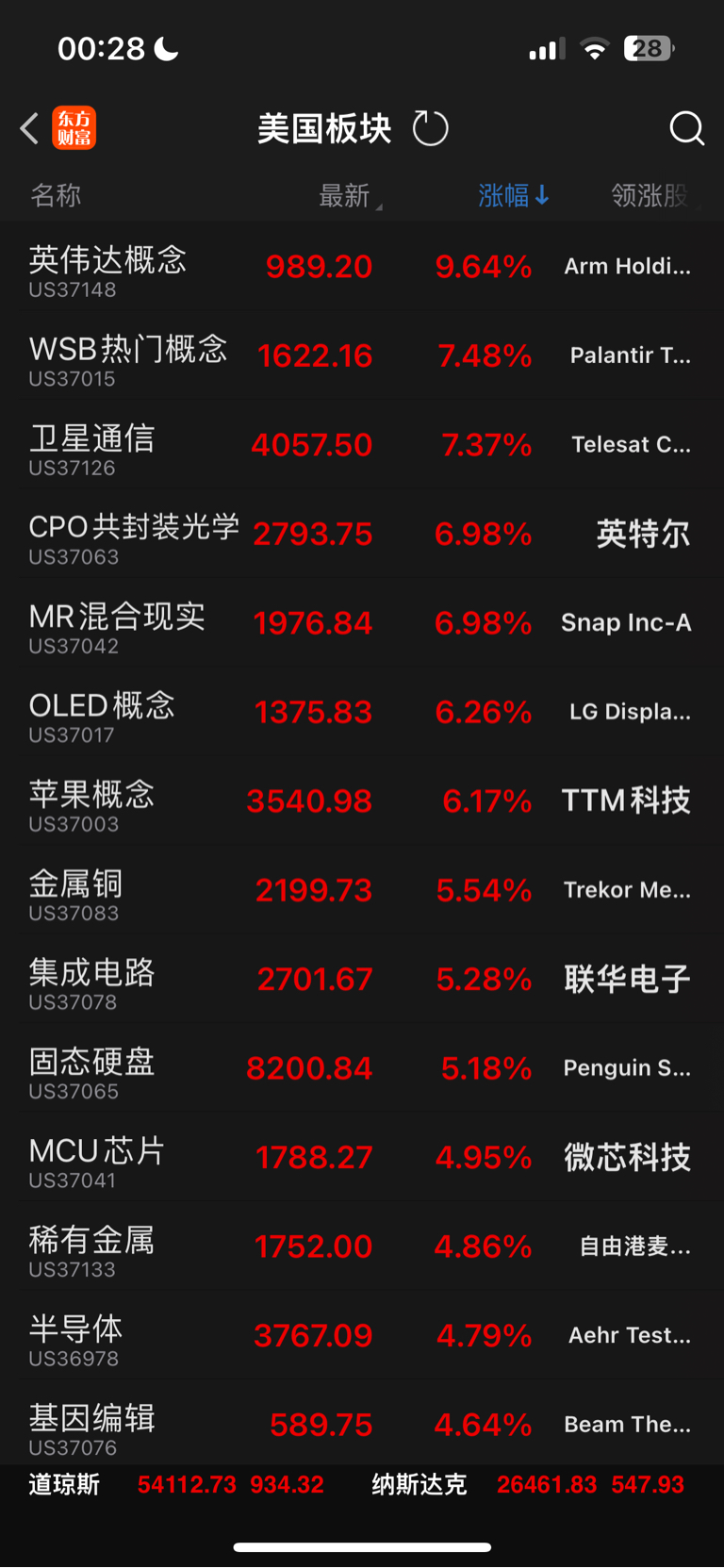
Task: Toggle sort order on 涨幅 column
Action: point(514,195)
